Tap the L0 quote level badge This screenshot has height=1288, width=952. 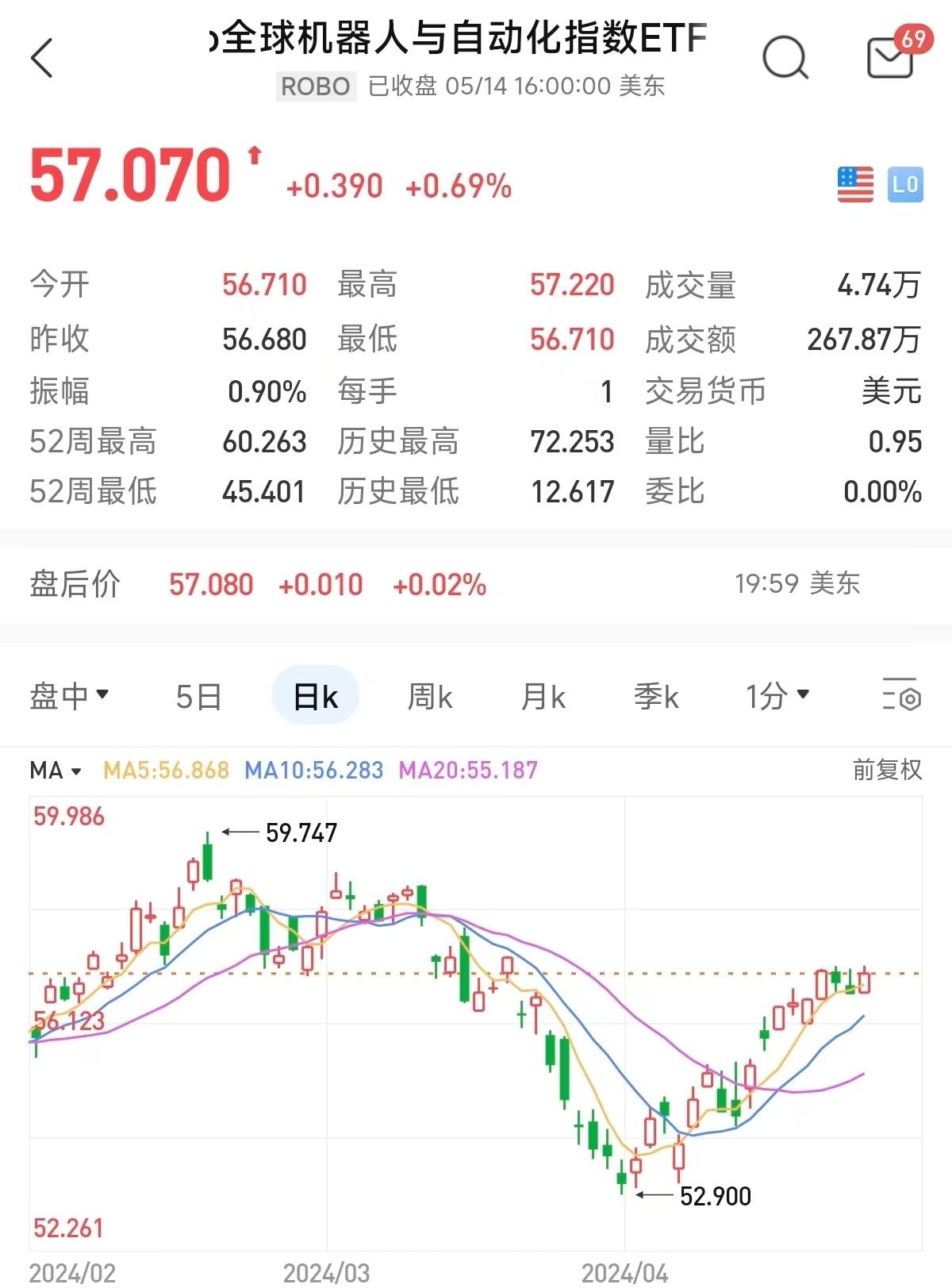tap(904, 185)
